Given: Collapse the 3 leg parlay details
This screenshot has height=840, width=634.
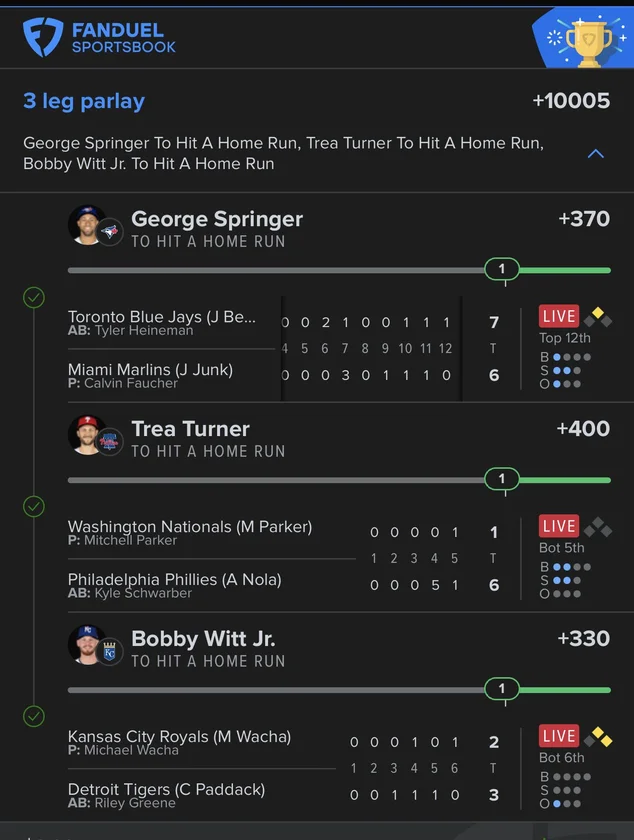Looking at the screenshot, I should (596, 154).
